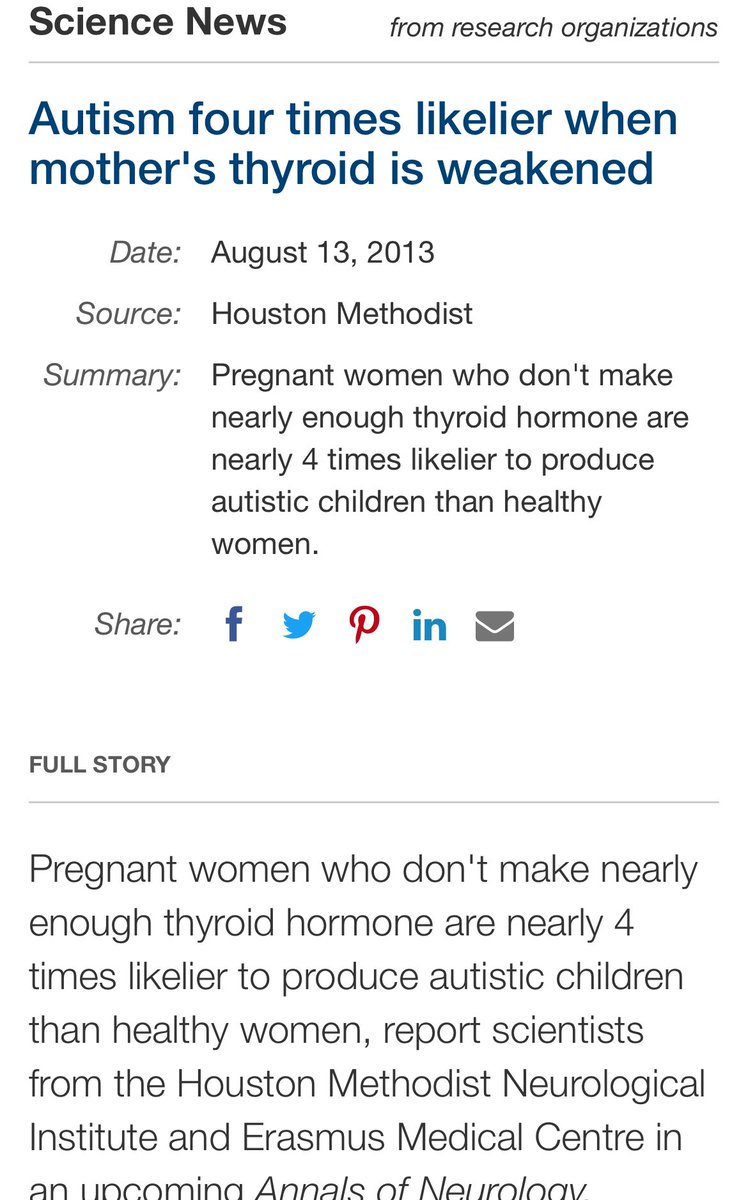Share the article on LinkedIn

pyautogui.click(x=429, y=626)
